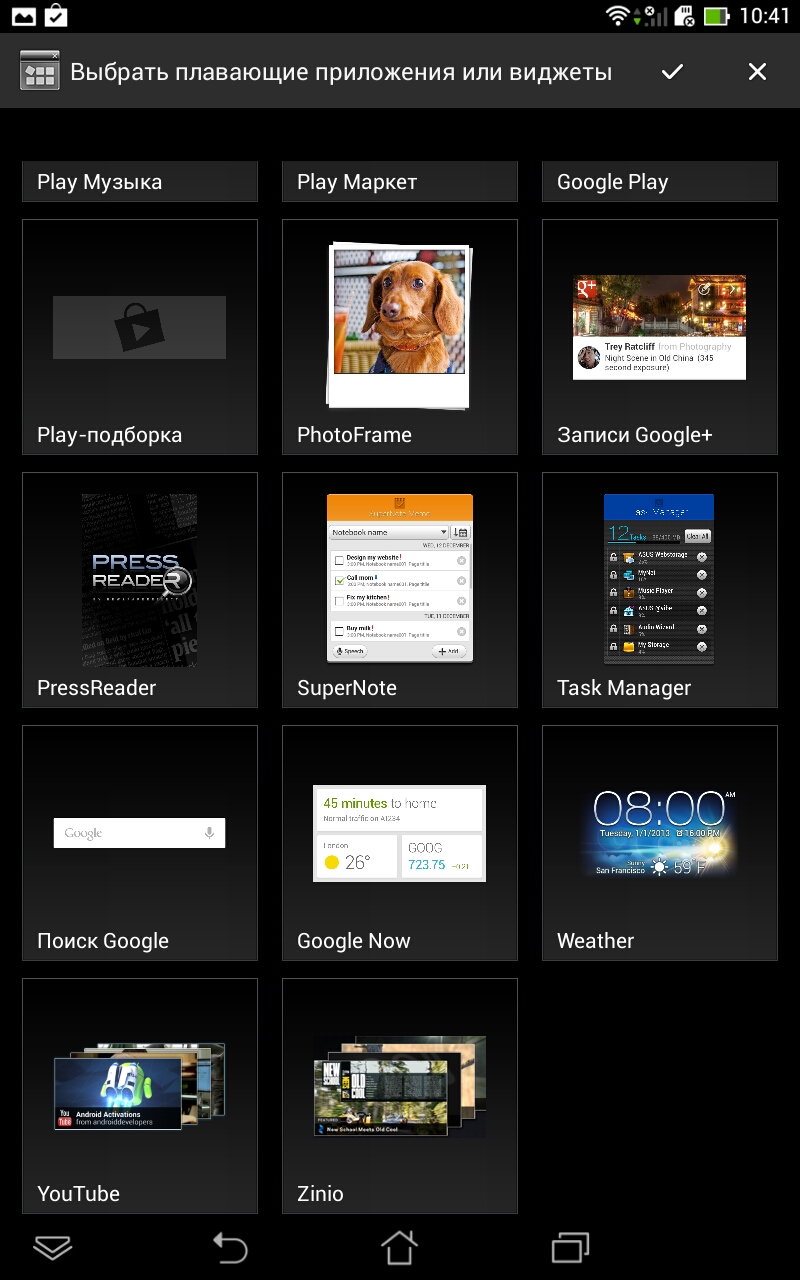Select the Play Маркет tile
This screenshot has width=800, height=1280.
(x=400, y=182)
